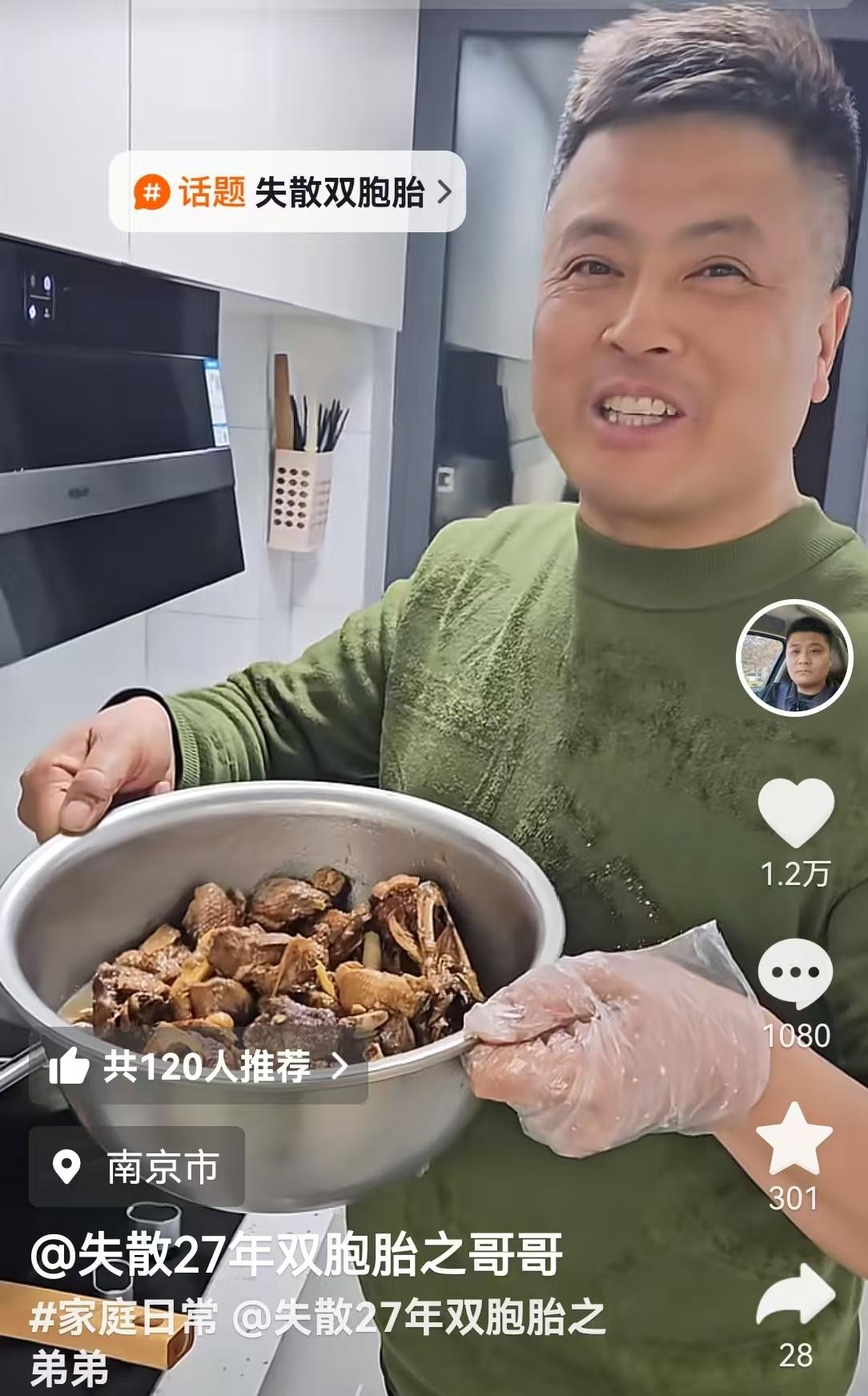Open the 南京市 location tag
868x1396 pixels.
click(x=137, y=1167)
